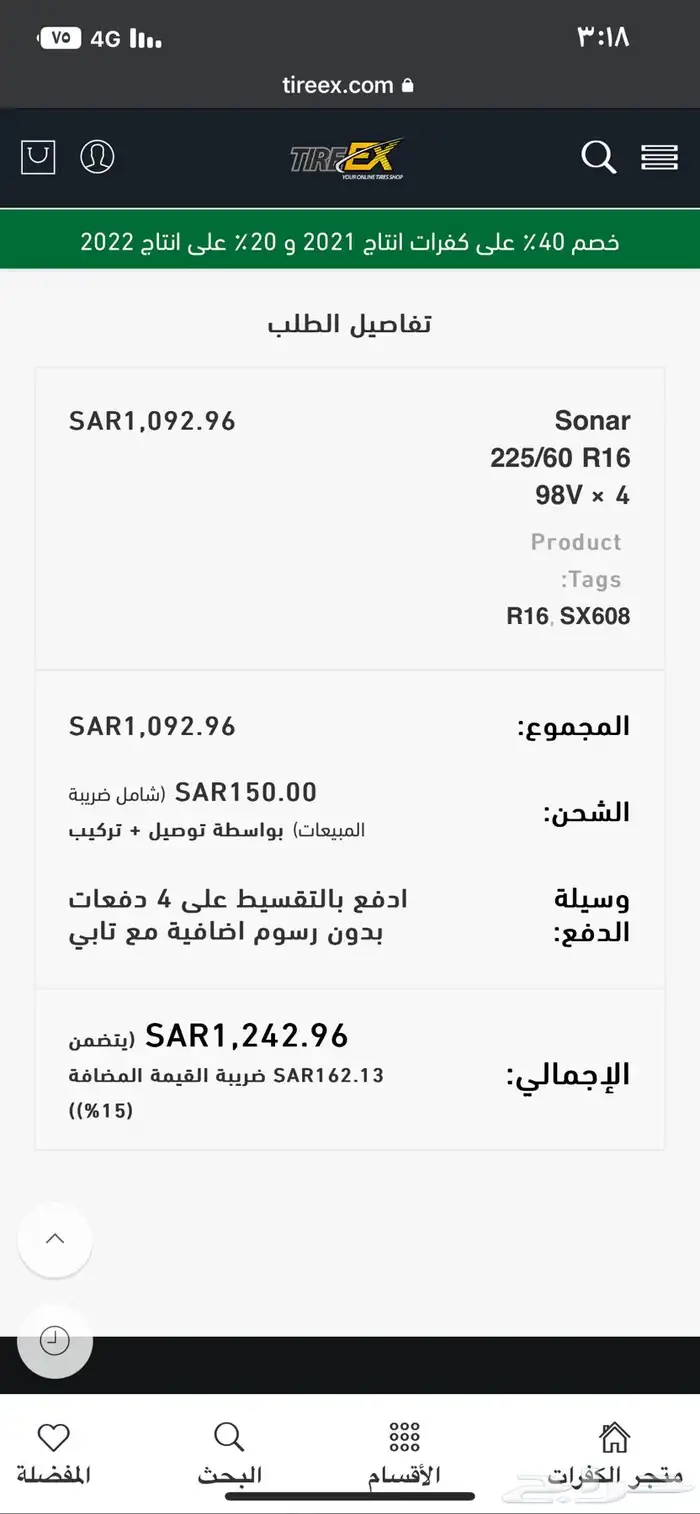Screen dimensions: 700x1514
Task: Open the green 40% discount banner
Action: click(x=350, y=242)
